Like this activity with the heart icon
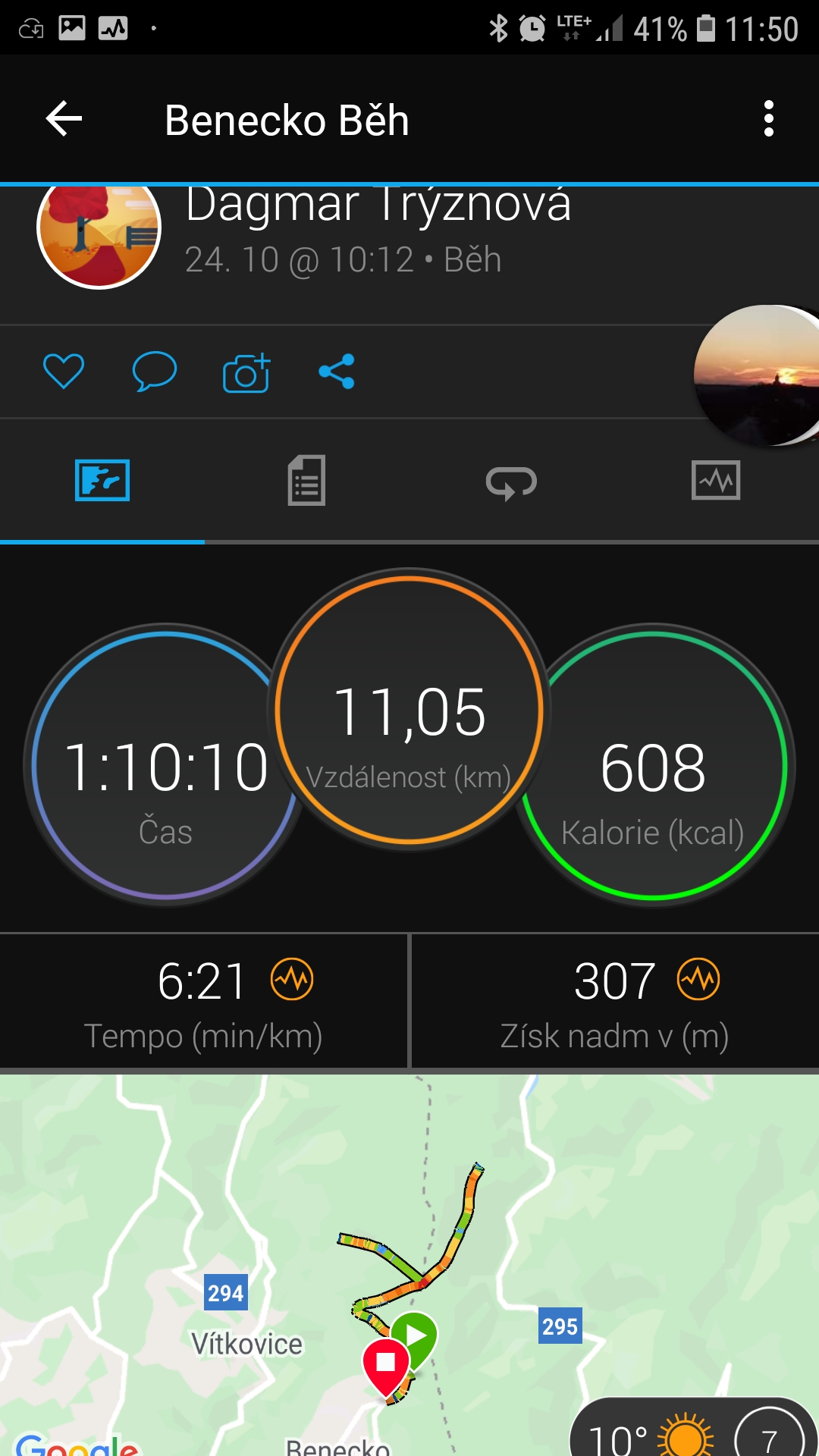The image size is (819, 1456). tap(64, 372)
